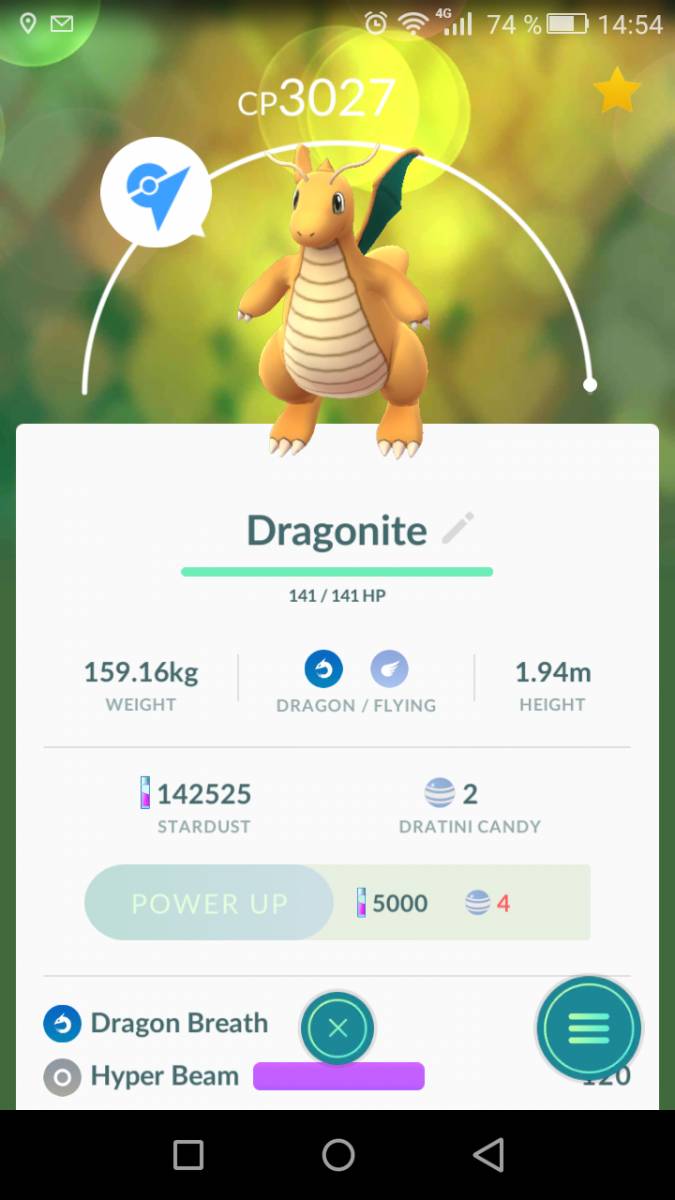Tap the Power Up button
This screenshot has height=1200, width=675.
point(209,903)
